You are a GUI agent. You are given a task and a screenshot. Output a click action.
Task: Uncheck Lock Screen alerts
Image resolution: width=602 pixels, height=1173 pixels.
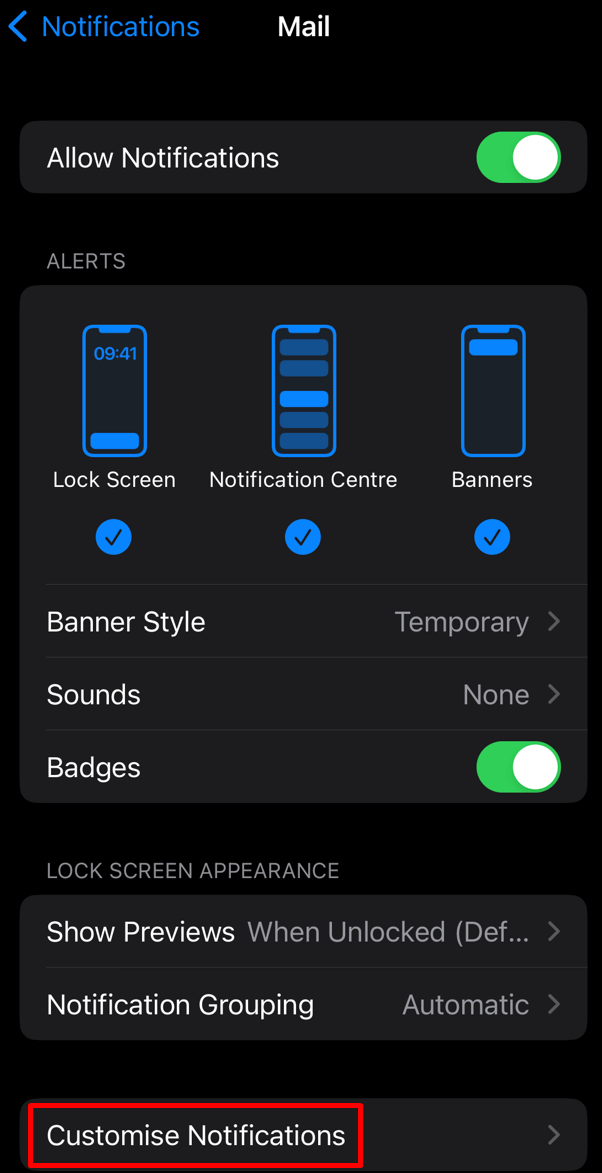114,536
